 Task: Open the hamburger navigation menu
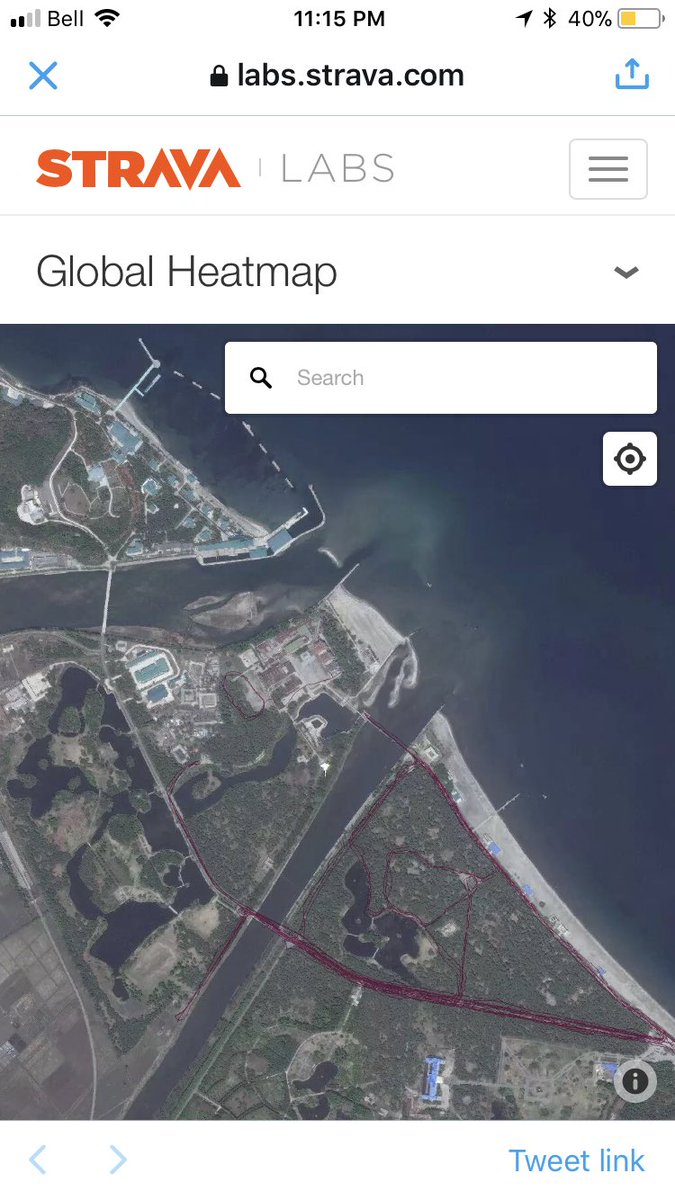point(608,169)
